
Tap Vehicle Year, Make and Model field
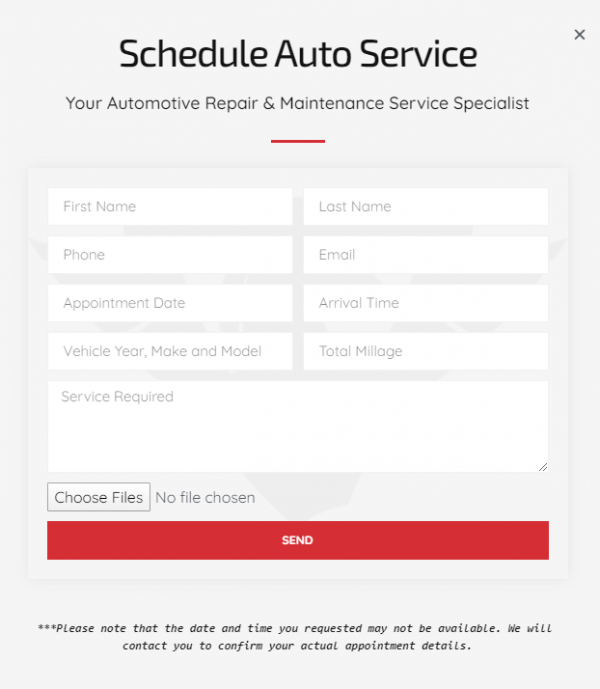[170, 351]
